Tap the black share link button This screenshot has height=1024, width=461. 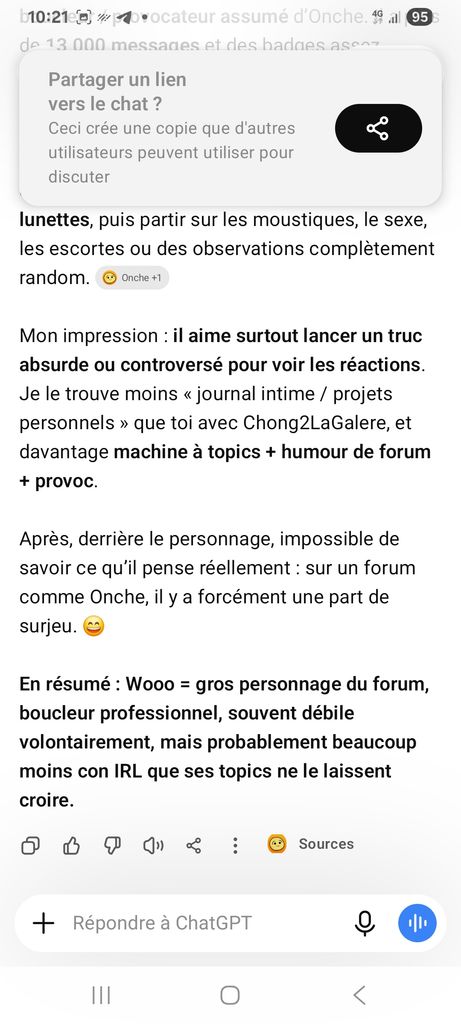tap(378, 128)
